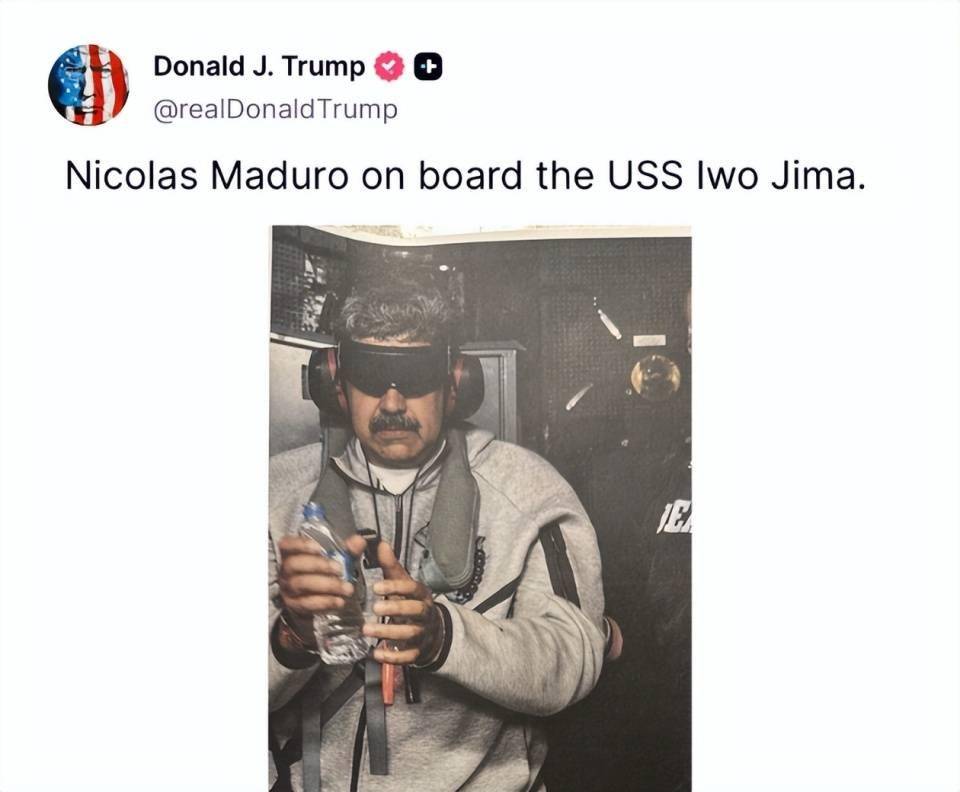Screen dimensions: 960x792
Task: Tap the @realDonaldTrump handle
Action: click(x=274, y=109)
